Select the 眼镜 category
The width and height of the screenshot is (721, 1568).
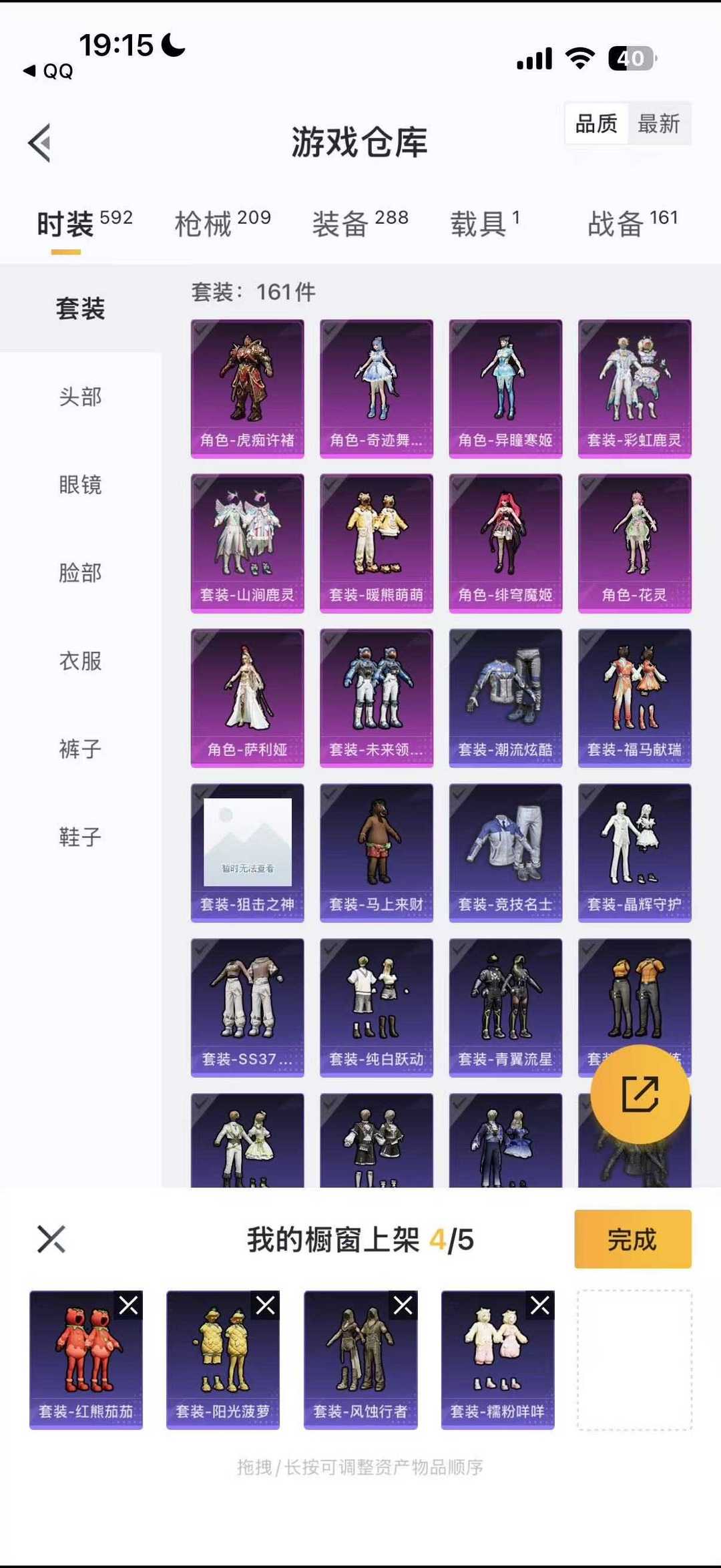click(x=80, y=485)
